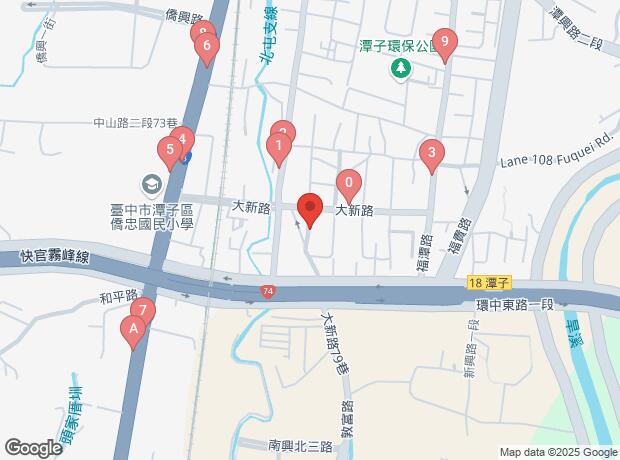
Task: Tap the unlabeled red center pin
Action: 309,210
